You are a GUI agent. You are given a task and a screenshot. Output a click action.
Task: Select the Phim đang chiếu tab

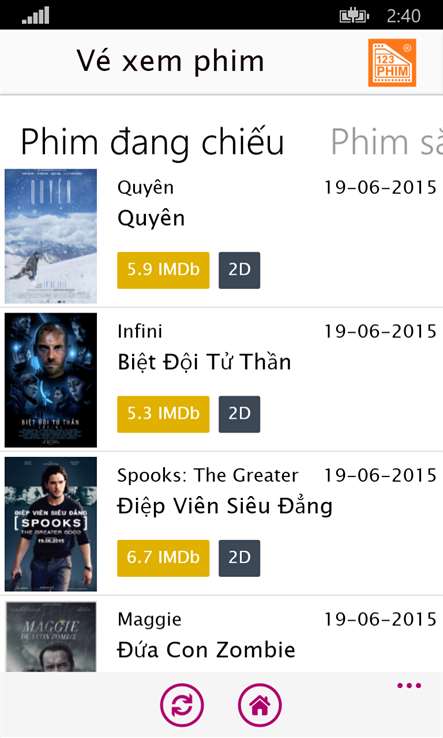tap(152, 142)
